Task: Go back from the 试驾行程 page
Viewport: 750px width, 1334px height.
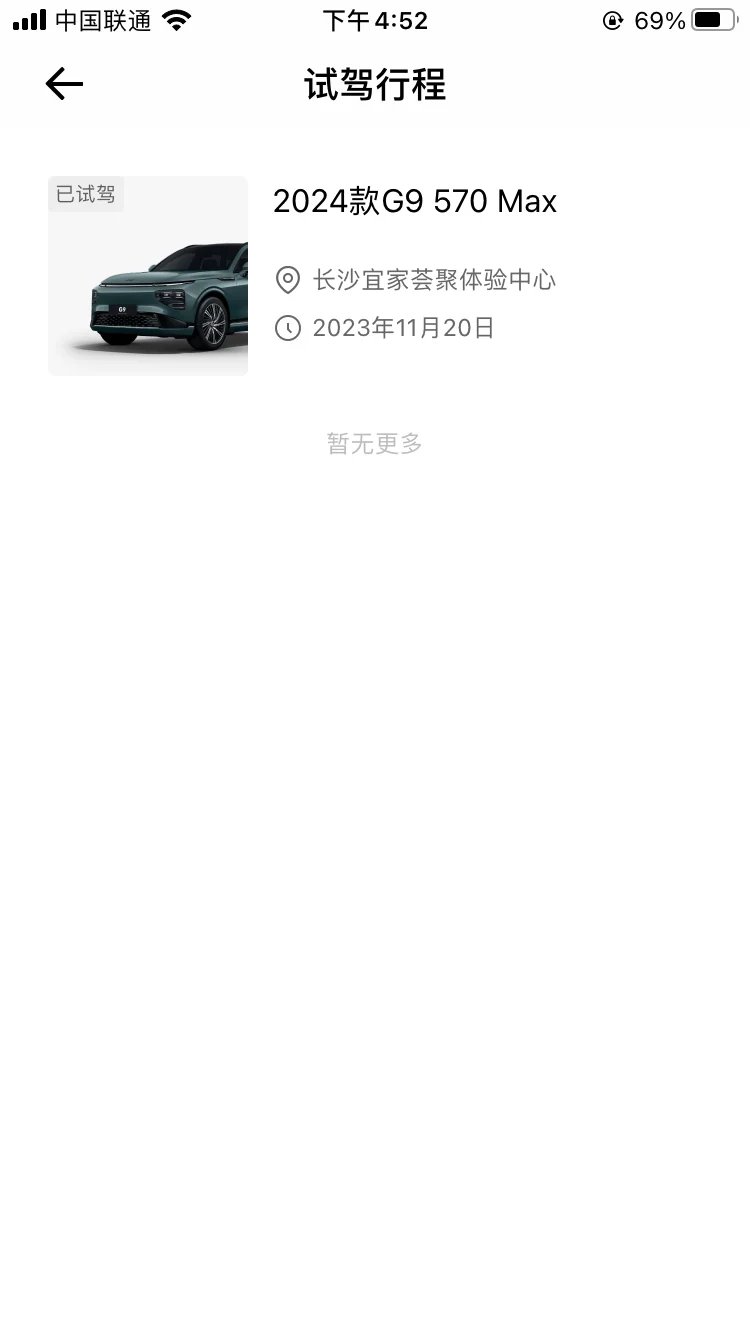Action: pos(64,84)
